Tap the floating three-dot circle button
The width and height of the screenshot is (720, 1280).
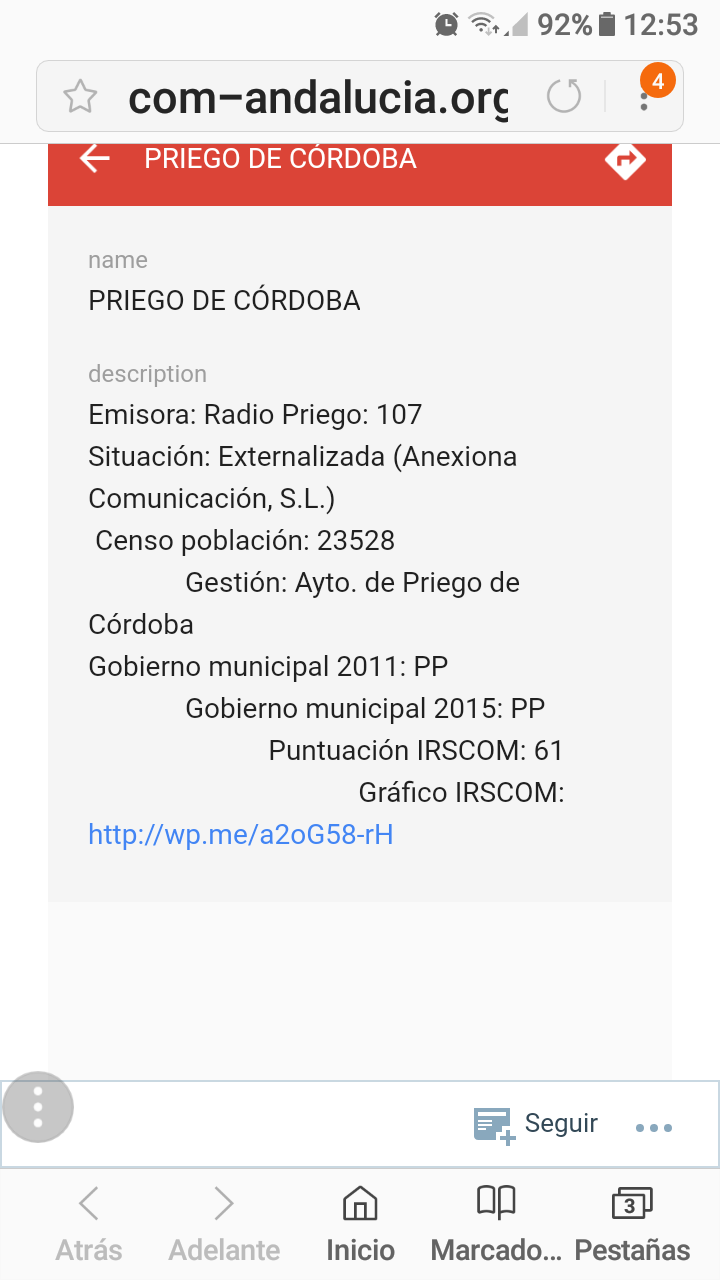[38, 1107]
